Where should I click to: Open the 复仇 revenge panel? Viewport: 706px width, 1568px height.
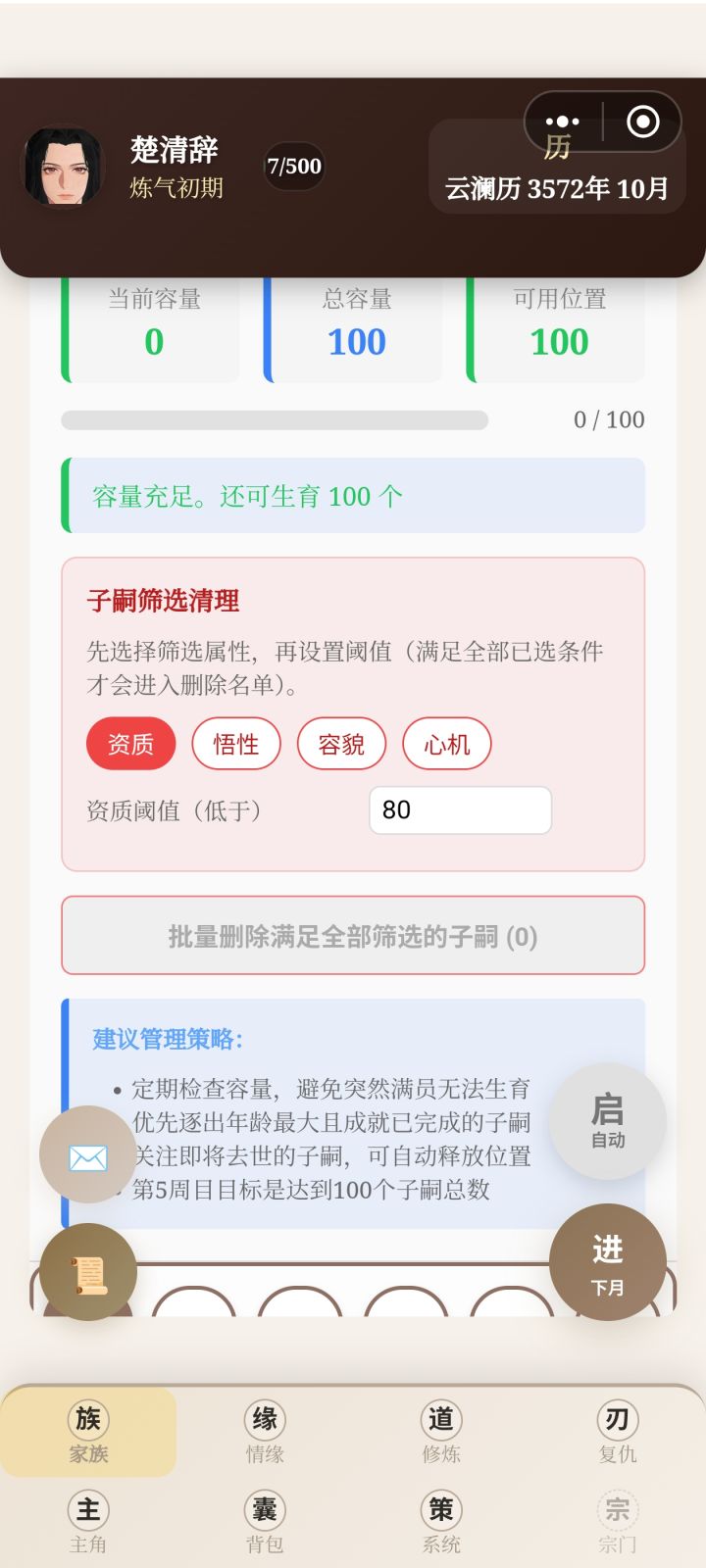(616, 1431)
